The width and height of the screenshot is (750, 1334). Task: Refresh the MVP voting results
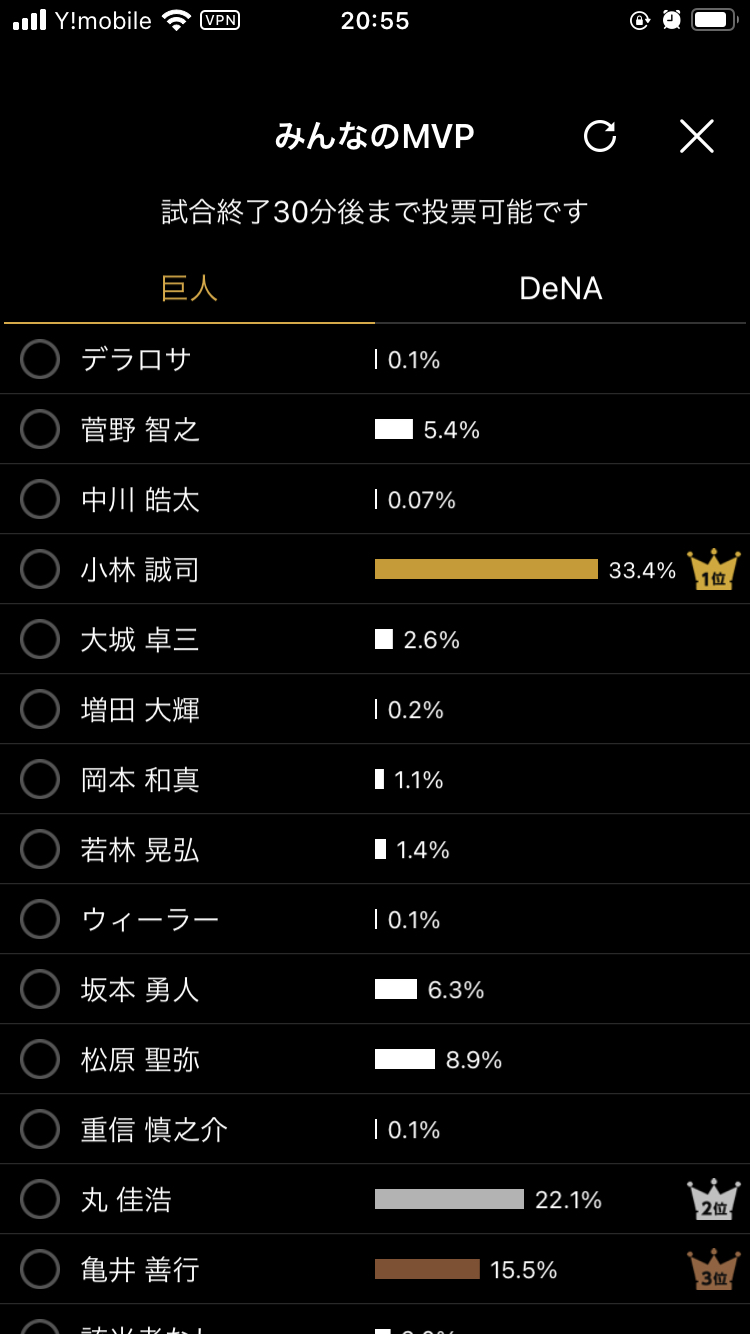(x=600, y=136)
